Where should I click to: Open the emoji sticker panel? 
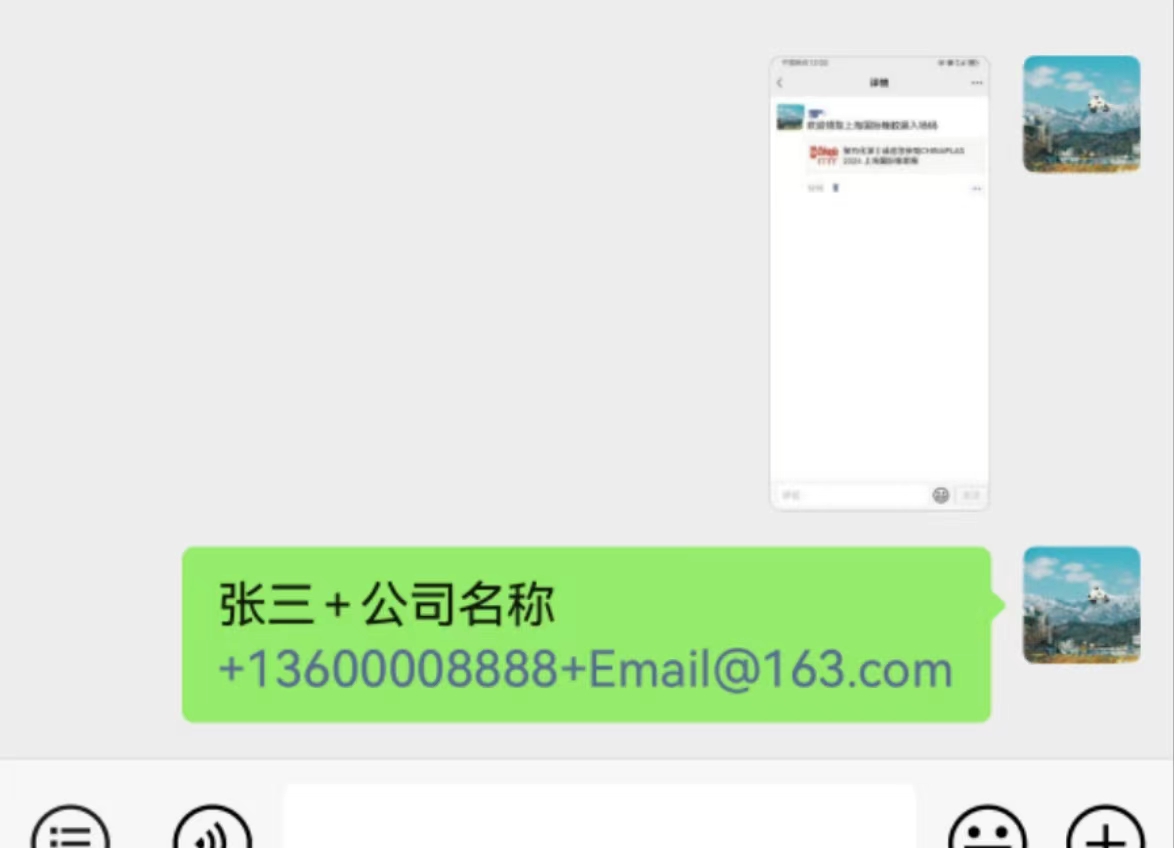(986, 832)
